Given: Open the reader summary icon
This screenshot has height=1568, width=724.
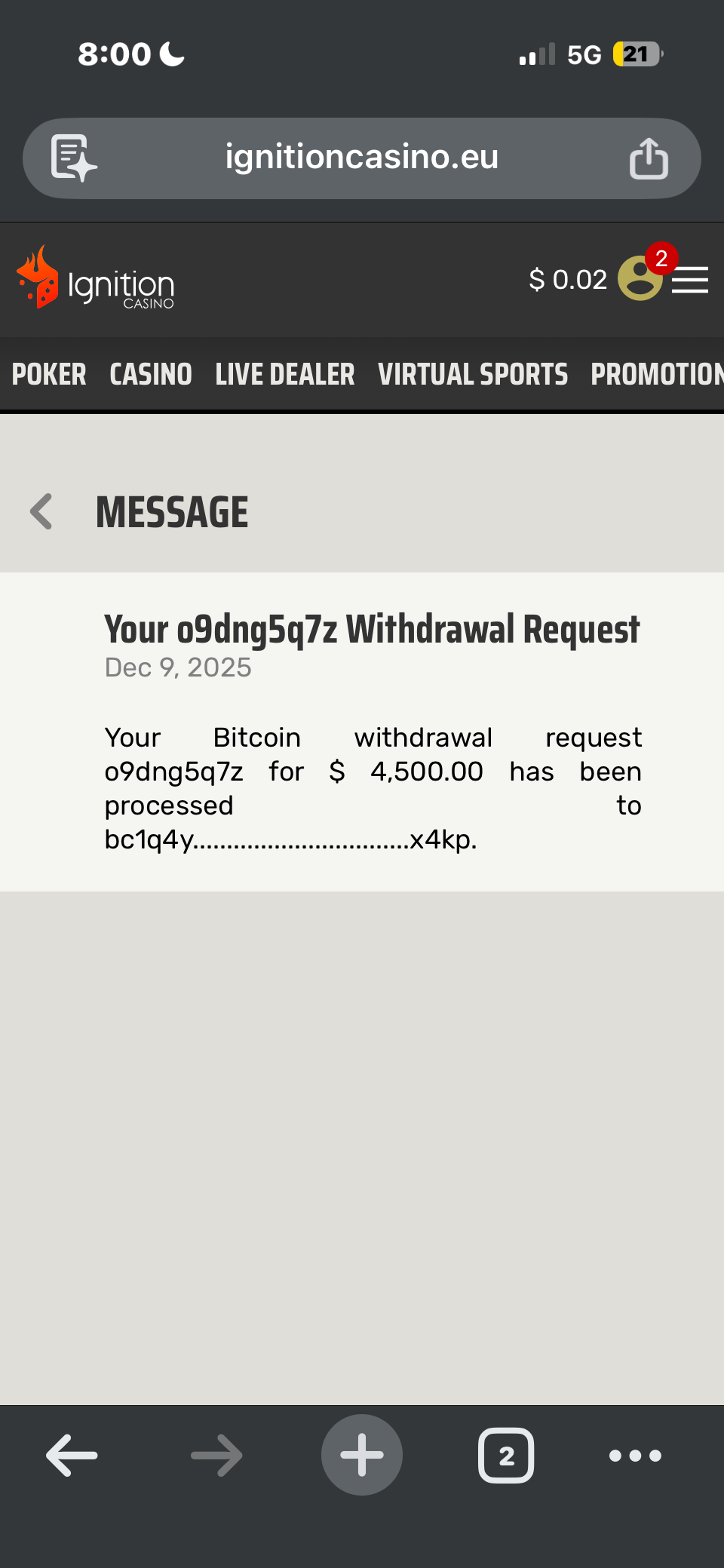Looking at the screenshot, I should point(73,158).
